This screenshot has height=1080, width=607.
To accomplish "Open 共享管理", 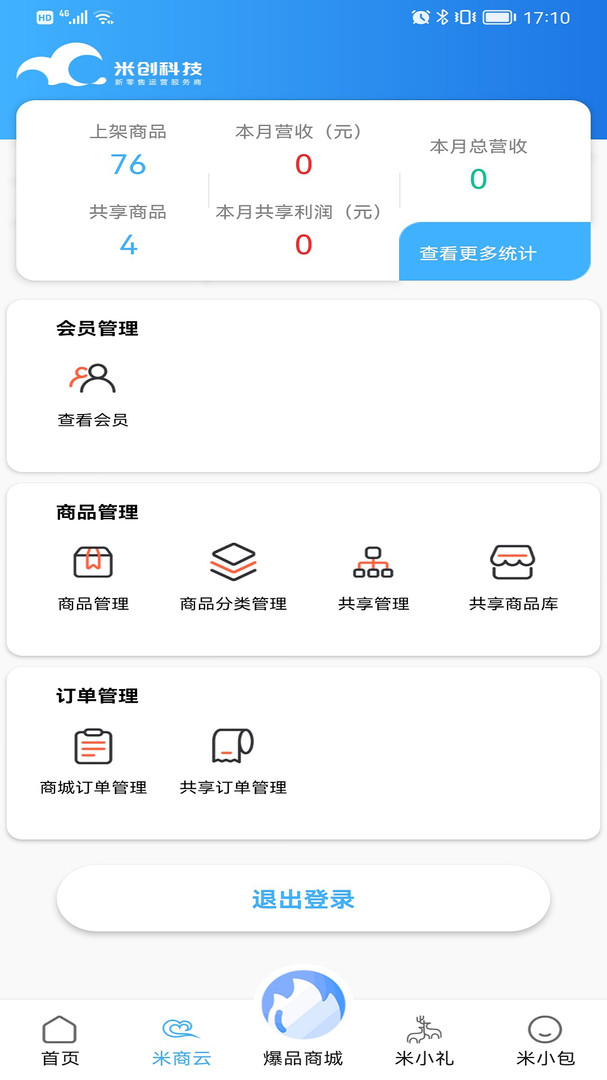I will point(373,576).
